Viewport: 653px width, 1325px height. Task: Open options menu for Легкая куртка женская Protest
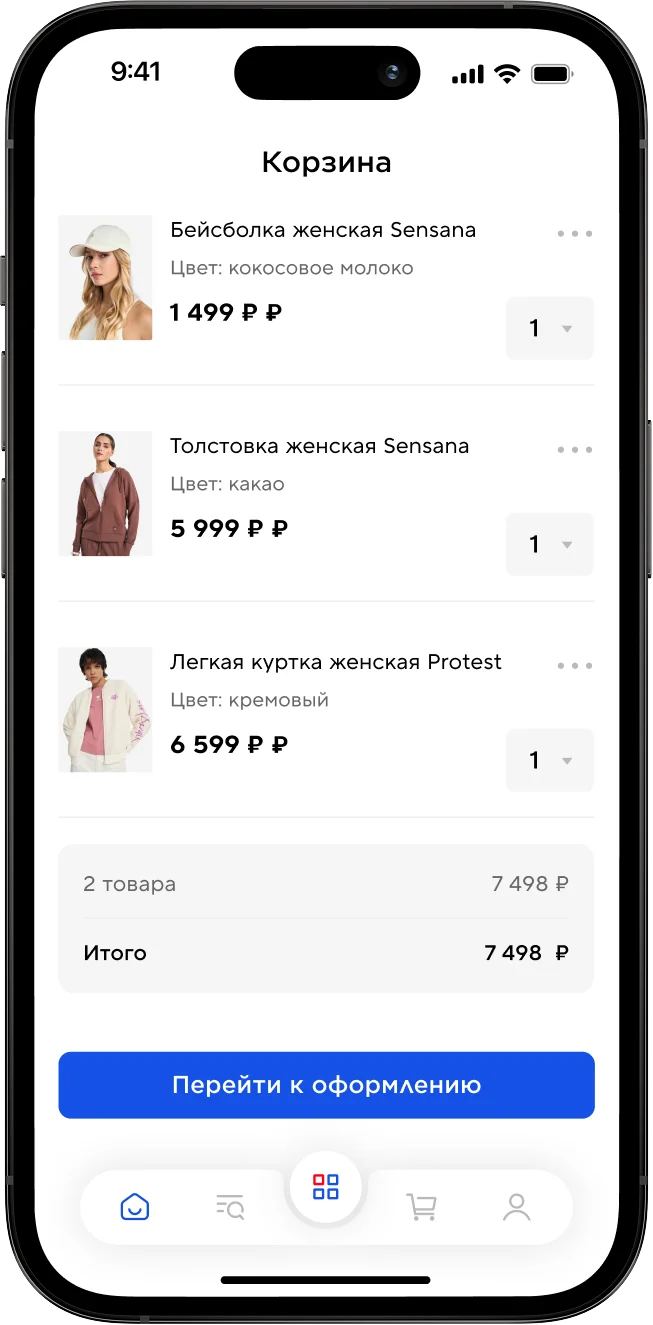point(575,666)
